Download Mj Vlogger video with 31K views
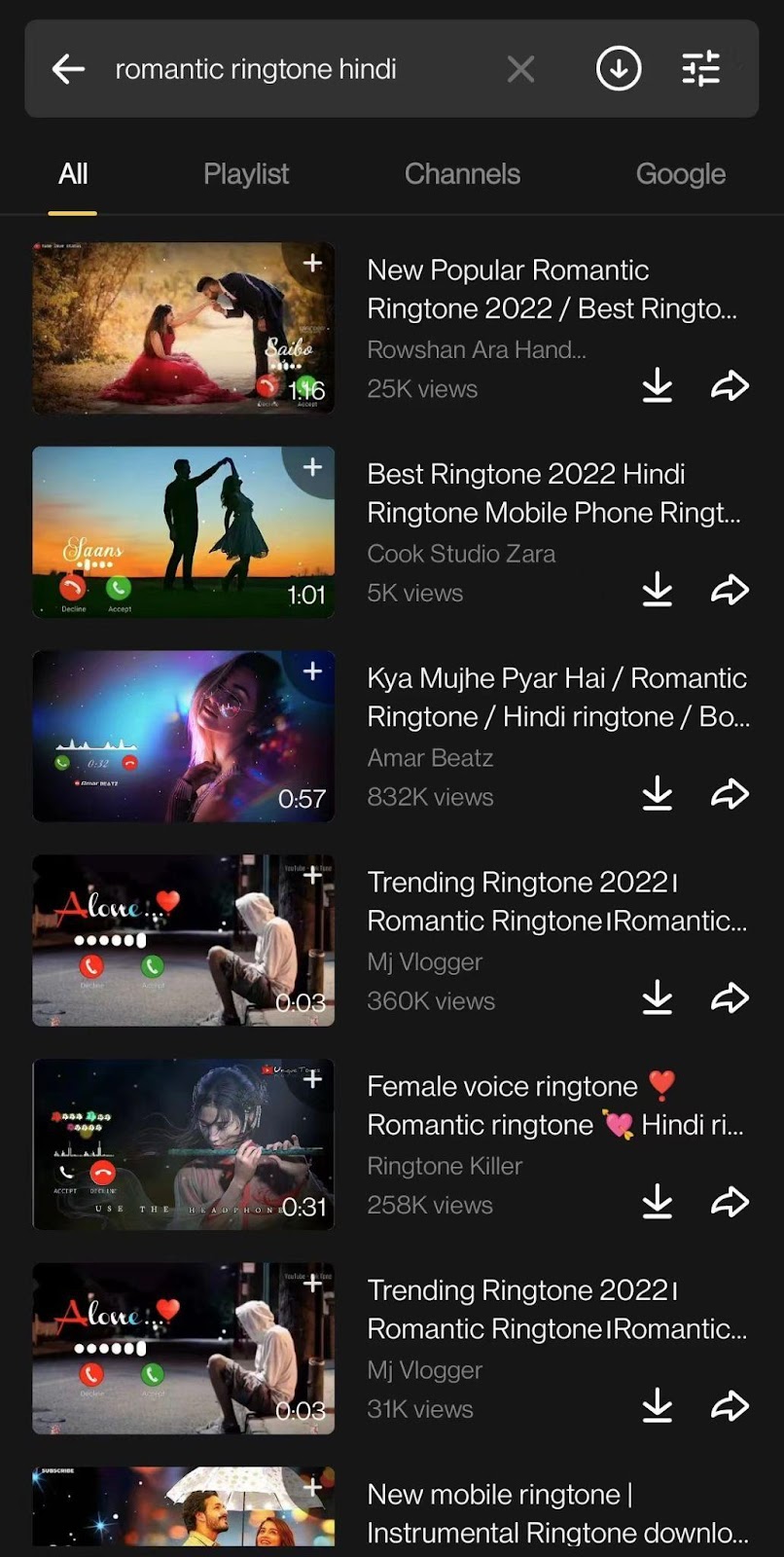Image resolution: width=784 pixels, height=1557 pixels. 658,1406
